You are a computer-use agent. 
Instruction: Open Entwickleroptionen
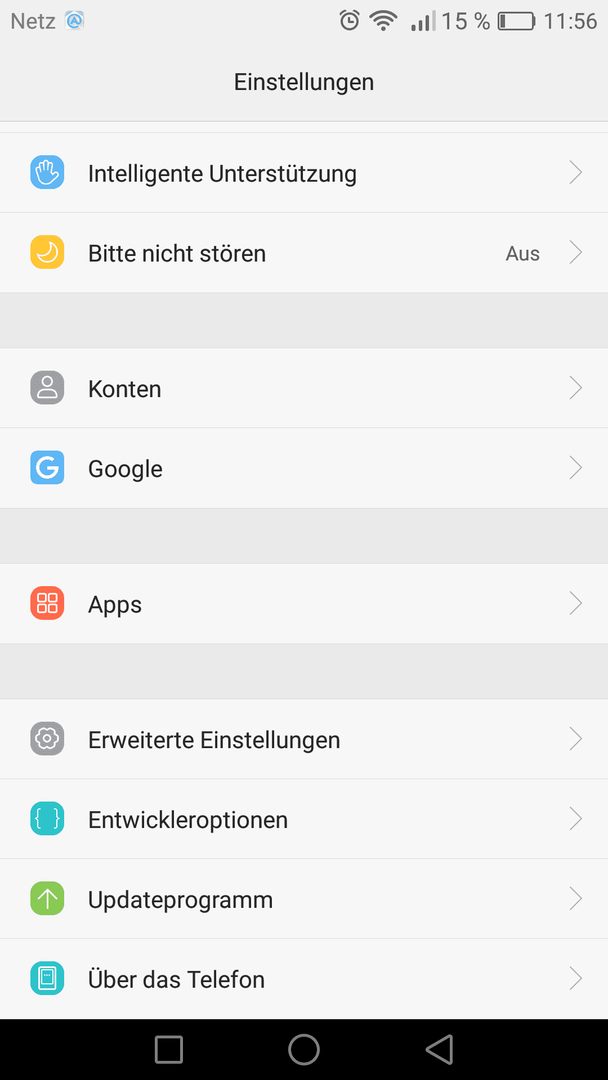[x=304, y=819]
